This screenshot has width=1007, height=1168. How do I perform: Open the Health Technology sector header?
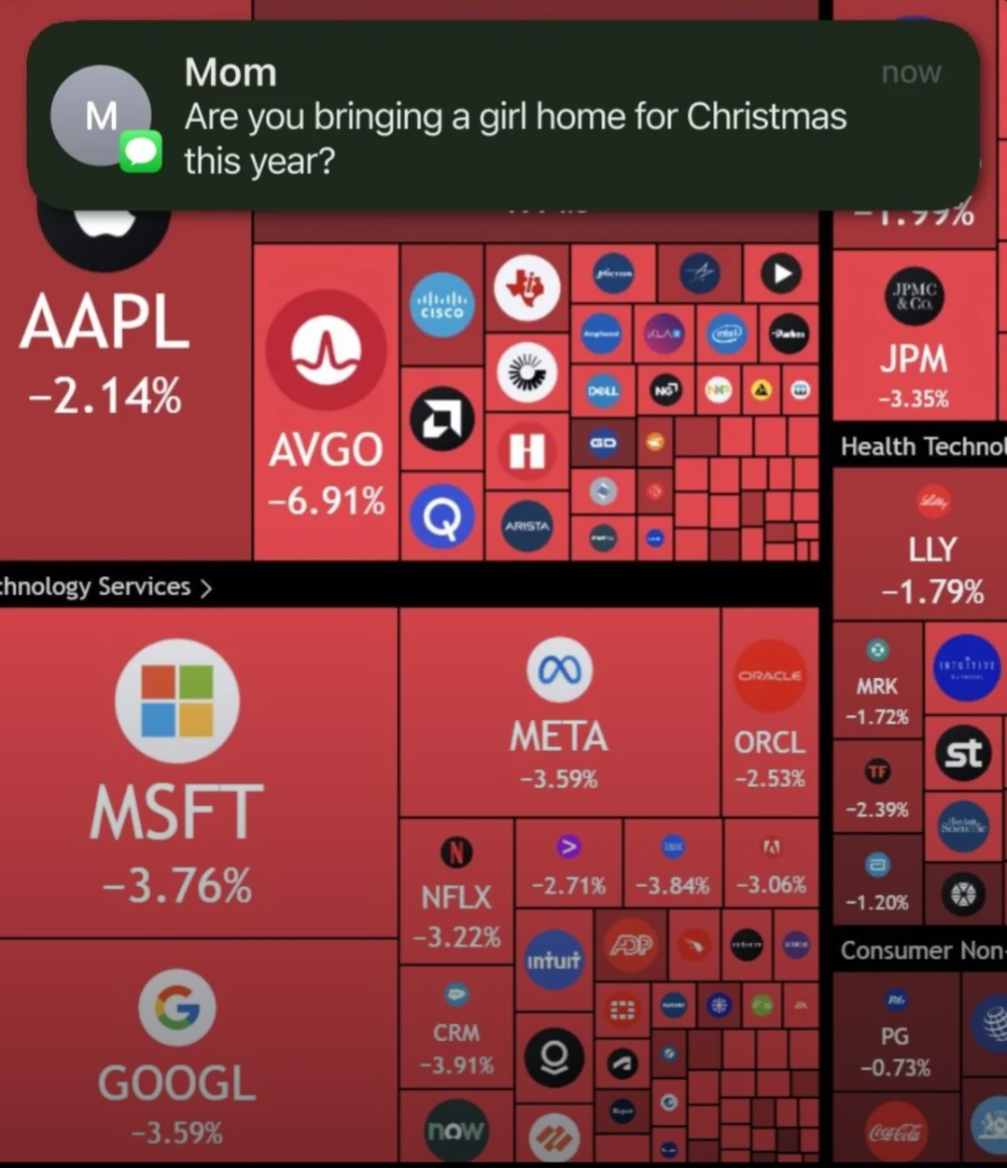pyautogui.click(x=921, y=446)
